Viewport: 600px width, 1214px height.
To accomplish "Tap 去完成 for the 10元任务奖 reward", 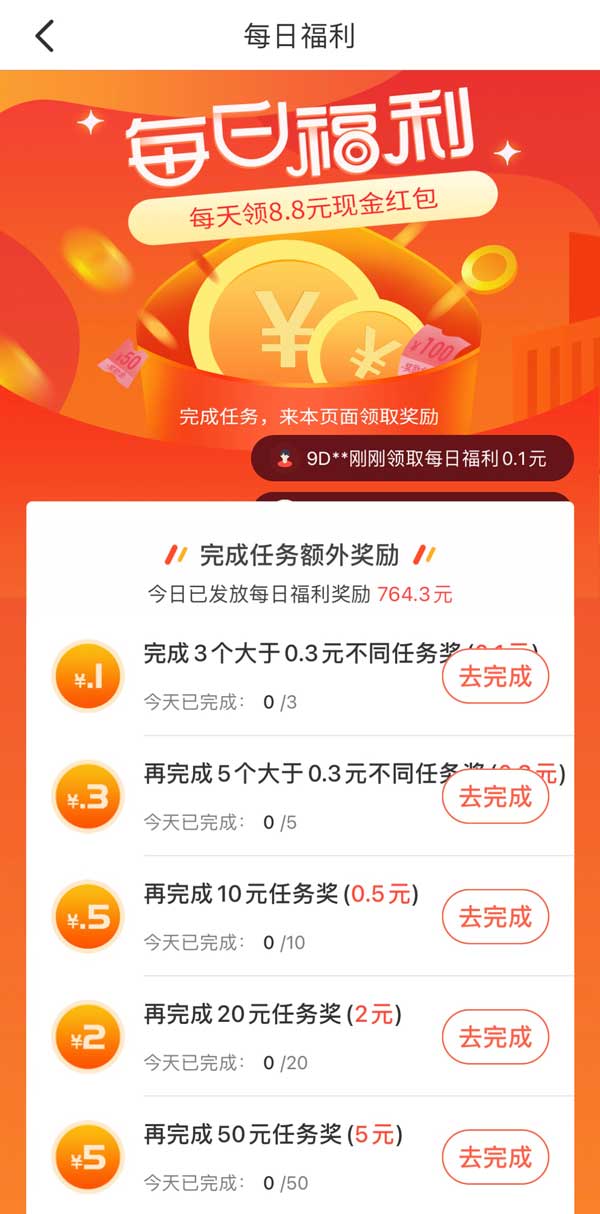I will click(495, 917).
